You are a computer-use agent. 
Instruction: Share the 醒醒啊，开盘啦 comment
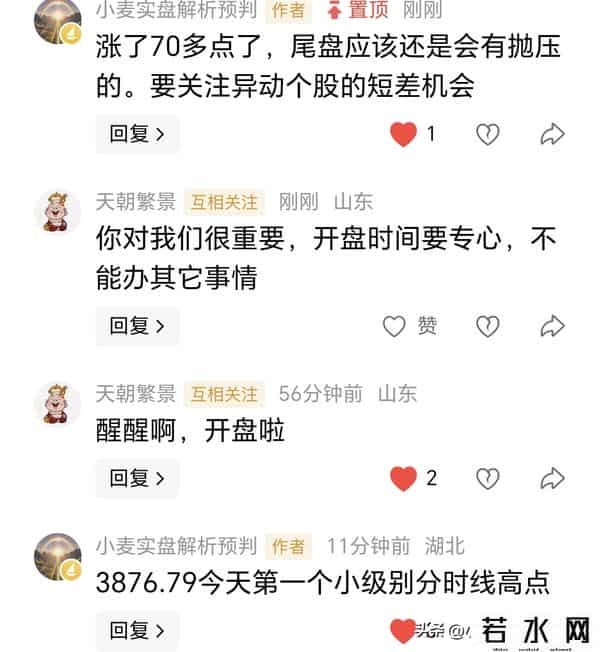pyautogui.click(x=552, y=479)
